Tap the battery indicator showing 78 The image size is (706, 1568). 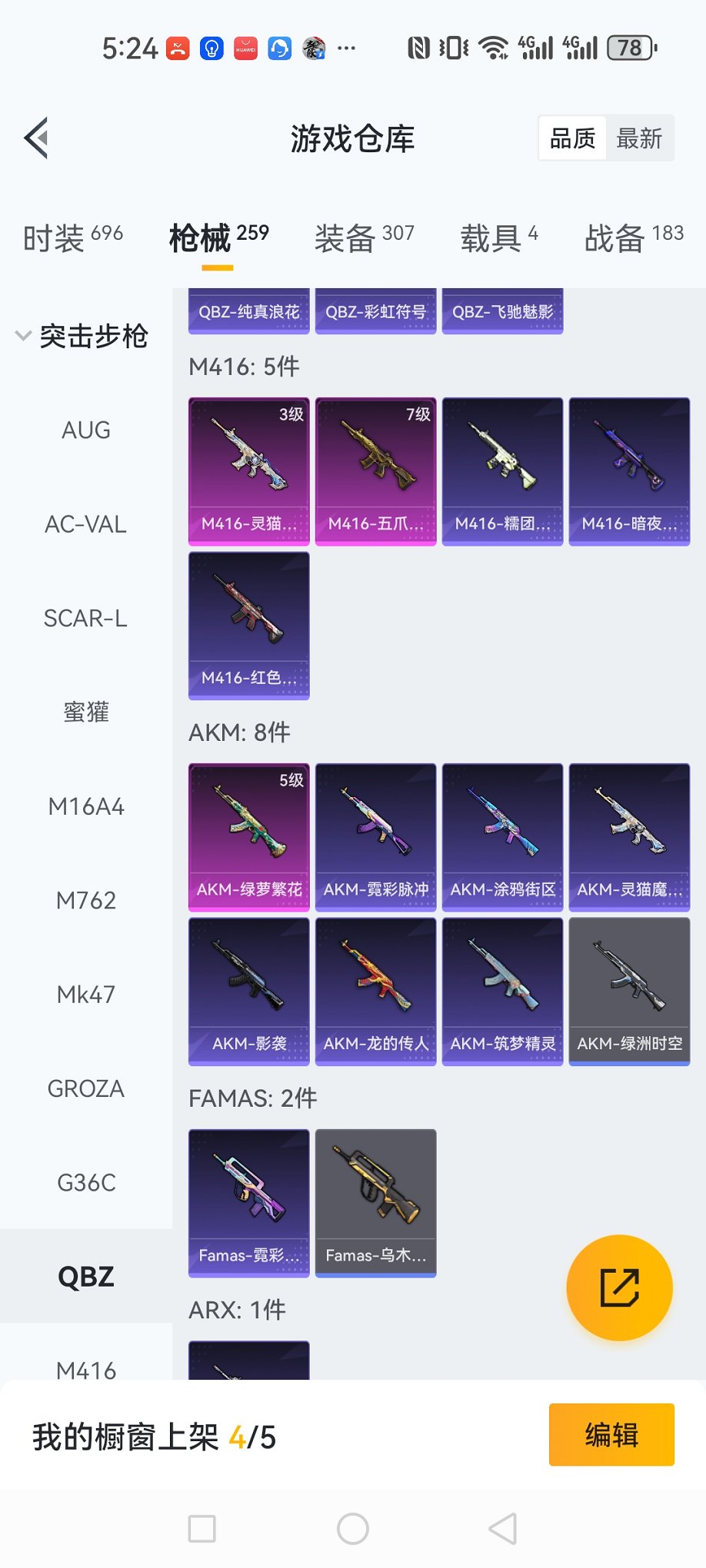(x=628, y=48)
